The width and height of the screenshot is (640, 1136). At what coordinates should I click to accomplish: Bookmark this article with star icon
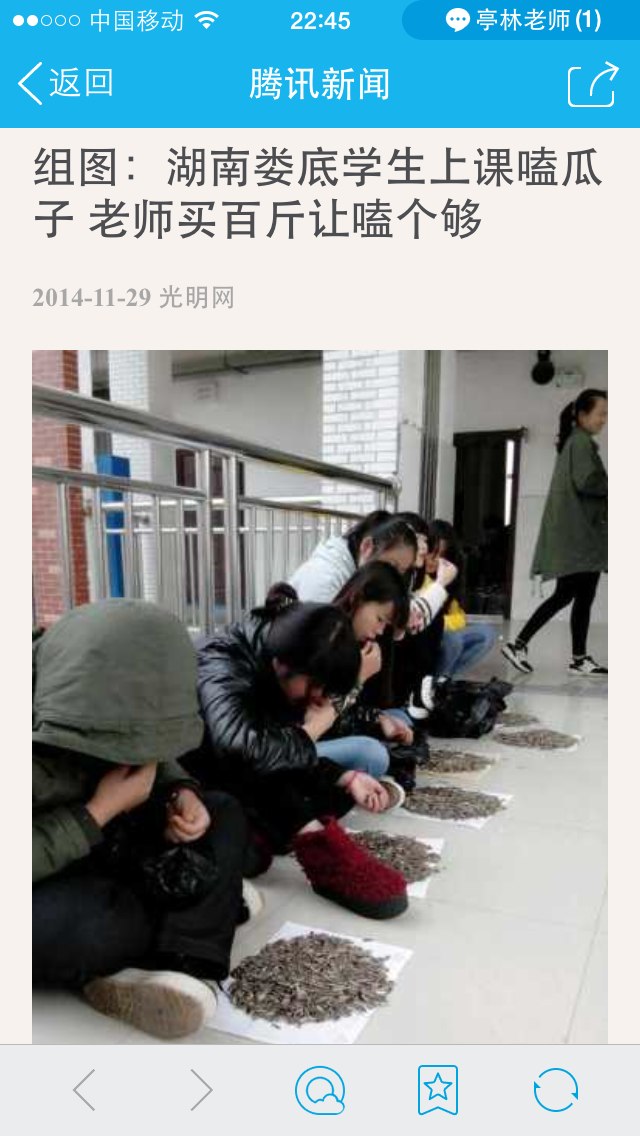pos(438,1090)
